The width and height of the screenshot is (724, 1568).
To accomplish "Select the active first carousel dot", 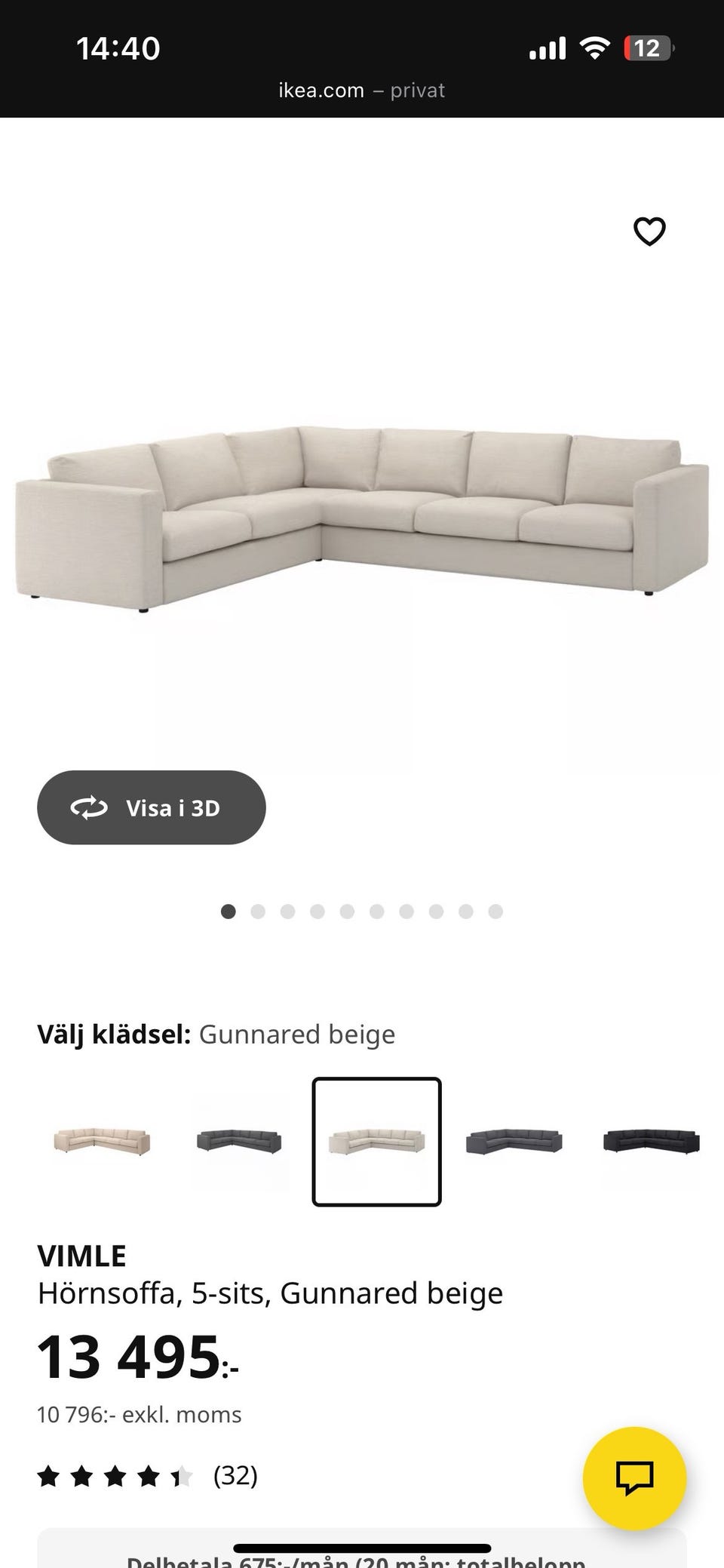I will (x=228, y=911).
